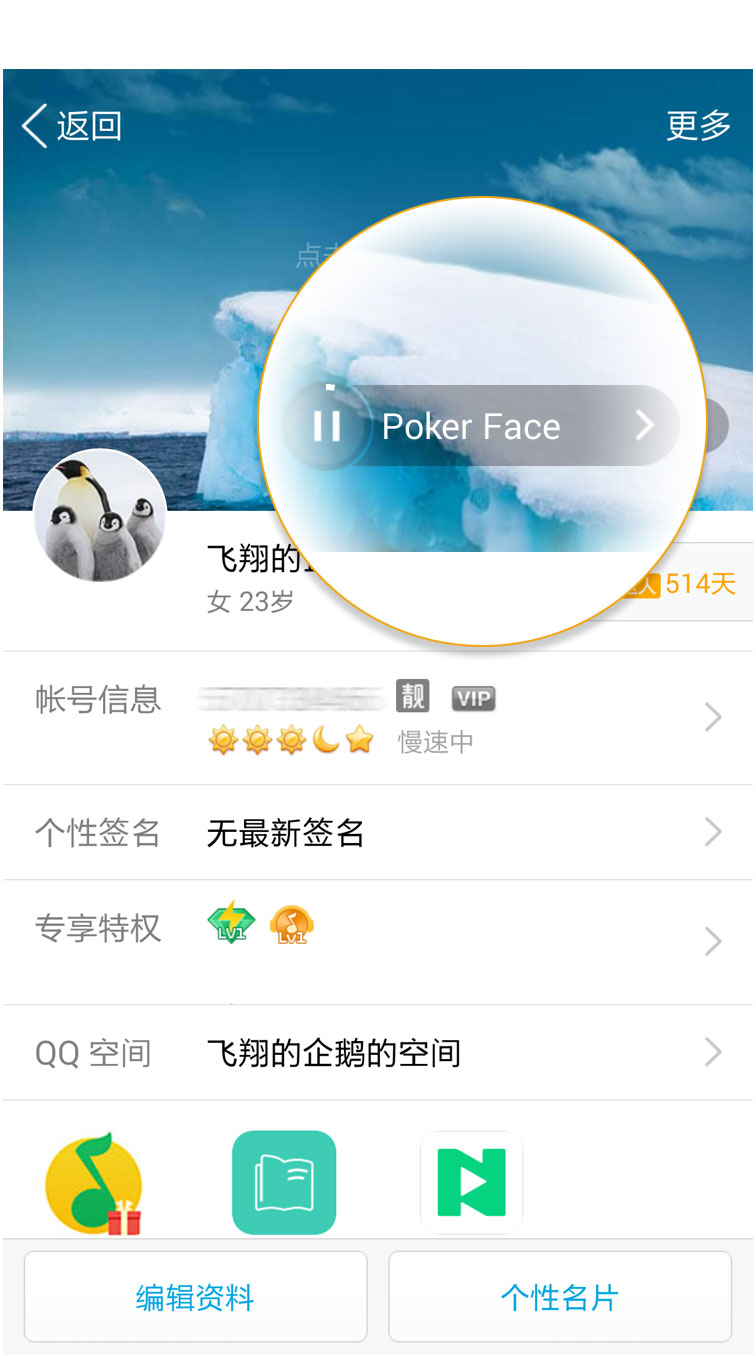756x1356 pixels.
Task: Open the yellow QQ Music app icon
Action: (94, 1184)
